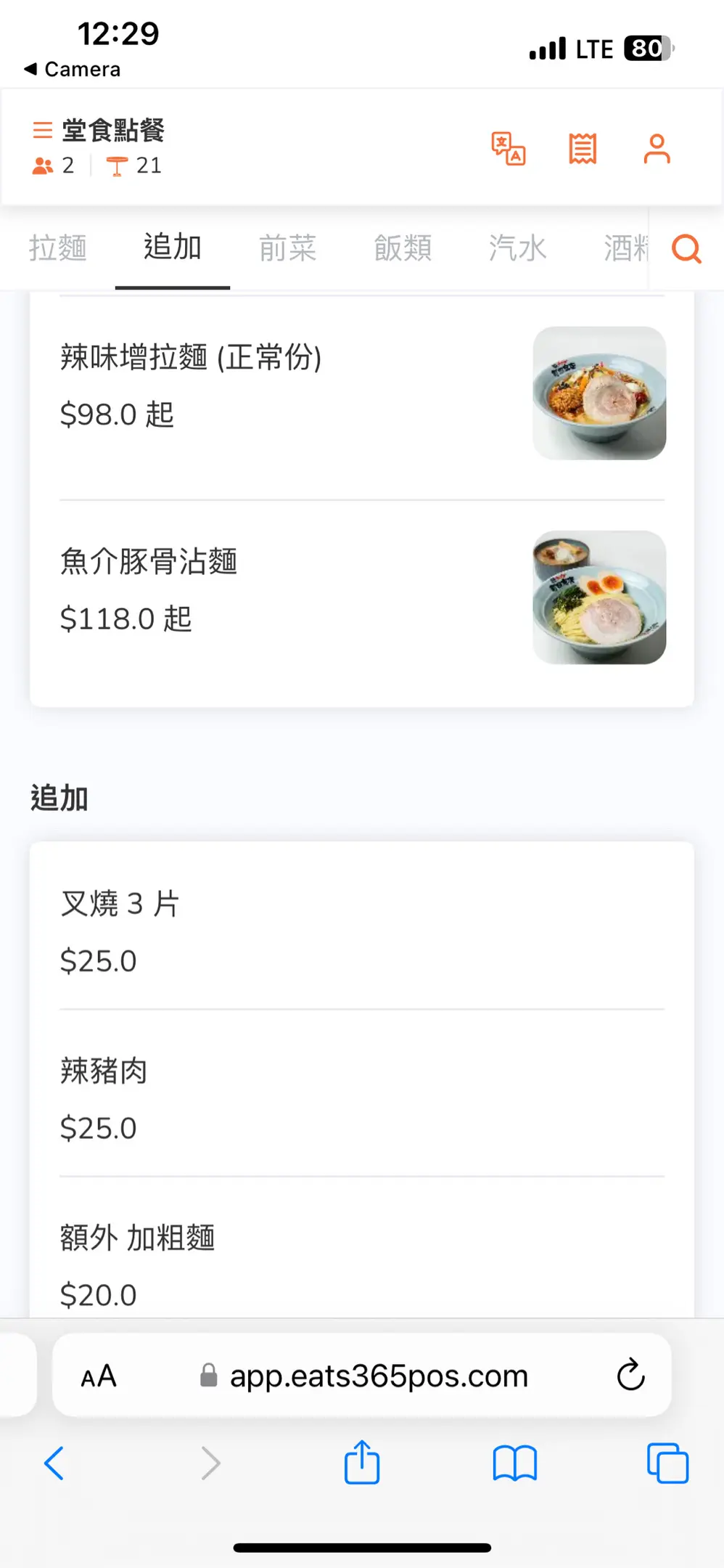724x1568 pixels.
Task: Open the user account icon
Action: pyautogui.click(x=657, y=149)
